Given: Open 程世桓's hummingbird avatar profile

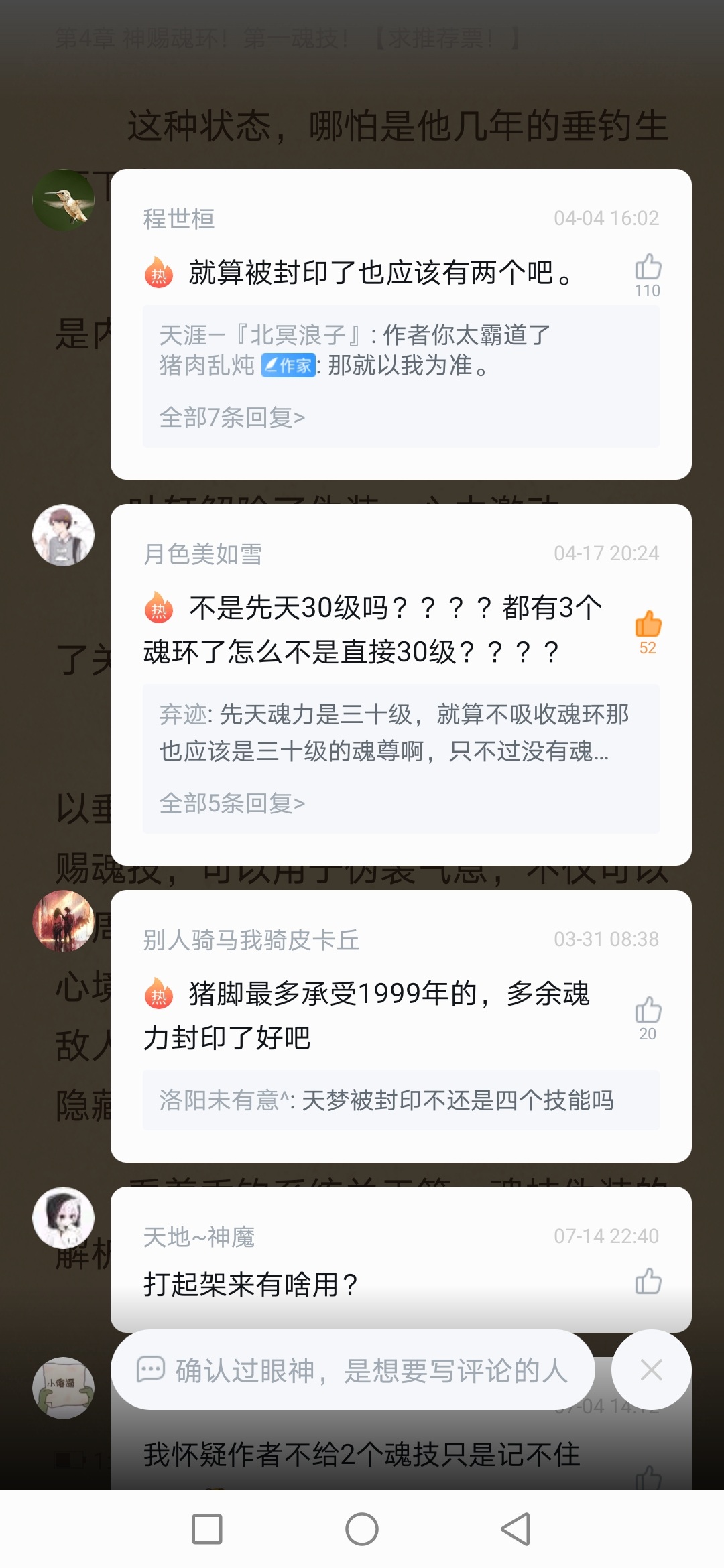Looking at the screenshot, I should click(64, 200).
